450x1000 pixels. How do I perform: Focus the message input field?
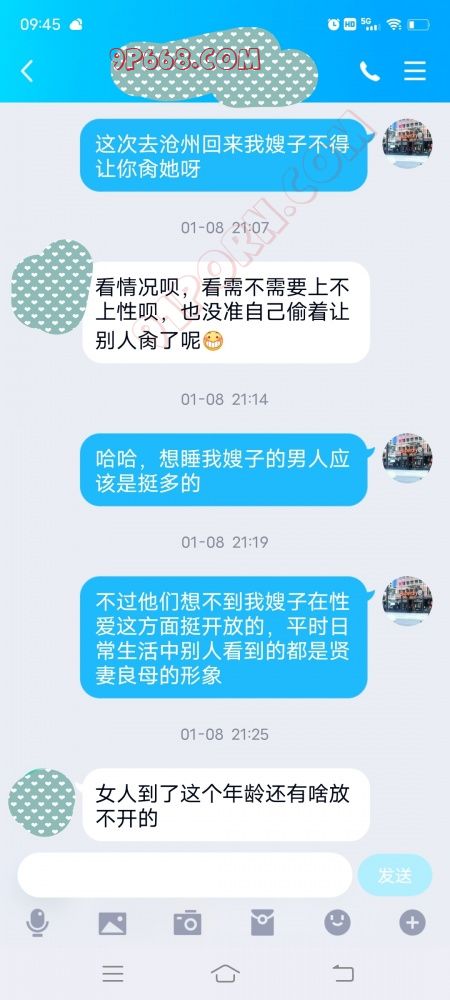point(185,875)
